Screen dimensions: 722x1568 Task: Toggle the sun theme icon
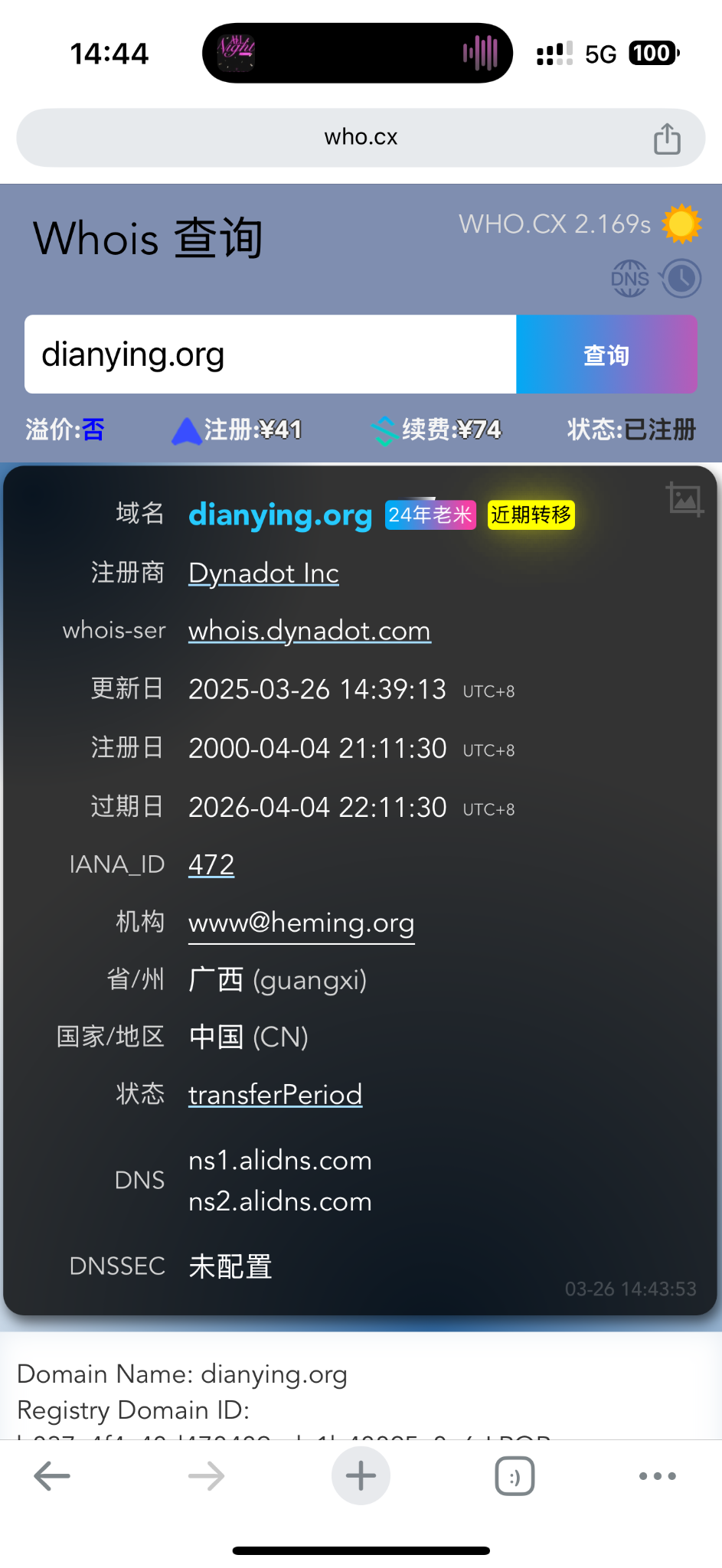[x=681, y=224]
